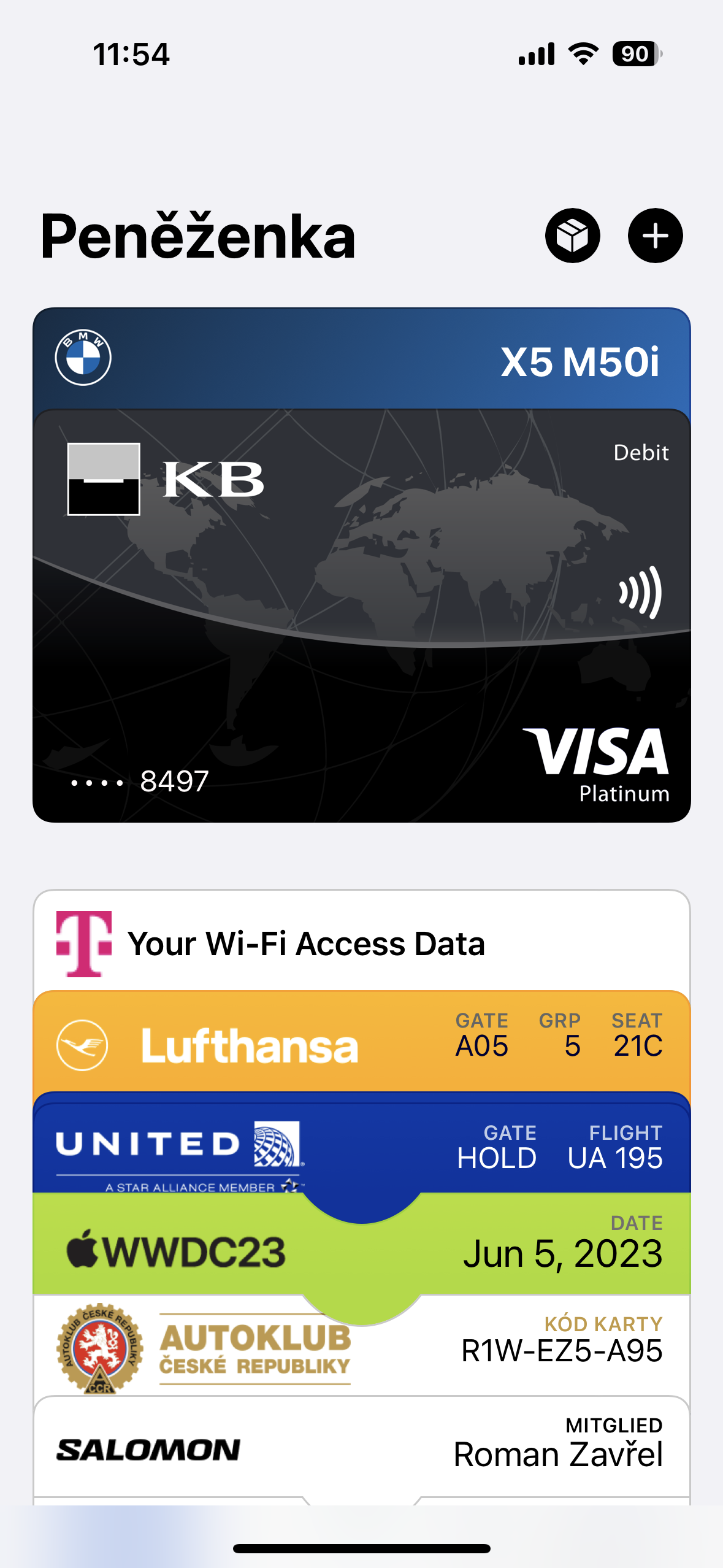723x1568 pixels.
Task: Open United flight UA 195 pass
Action: pyautogui.click(x=362, y=1146)
